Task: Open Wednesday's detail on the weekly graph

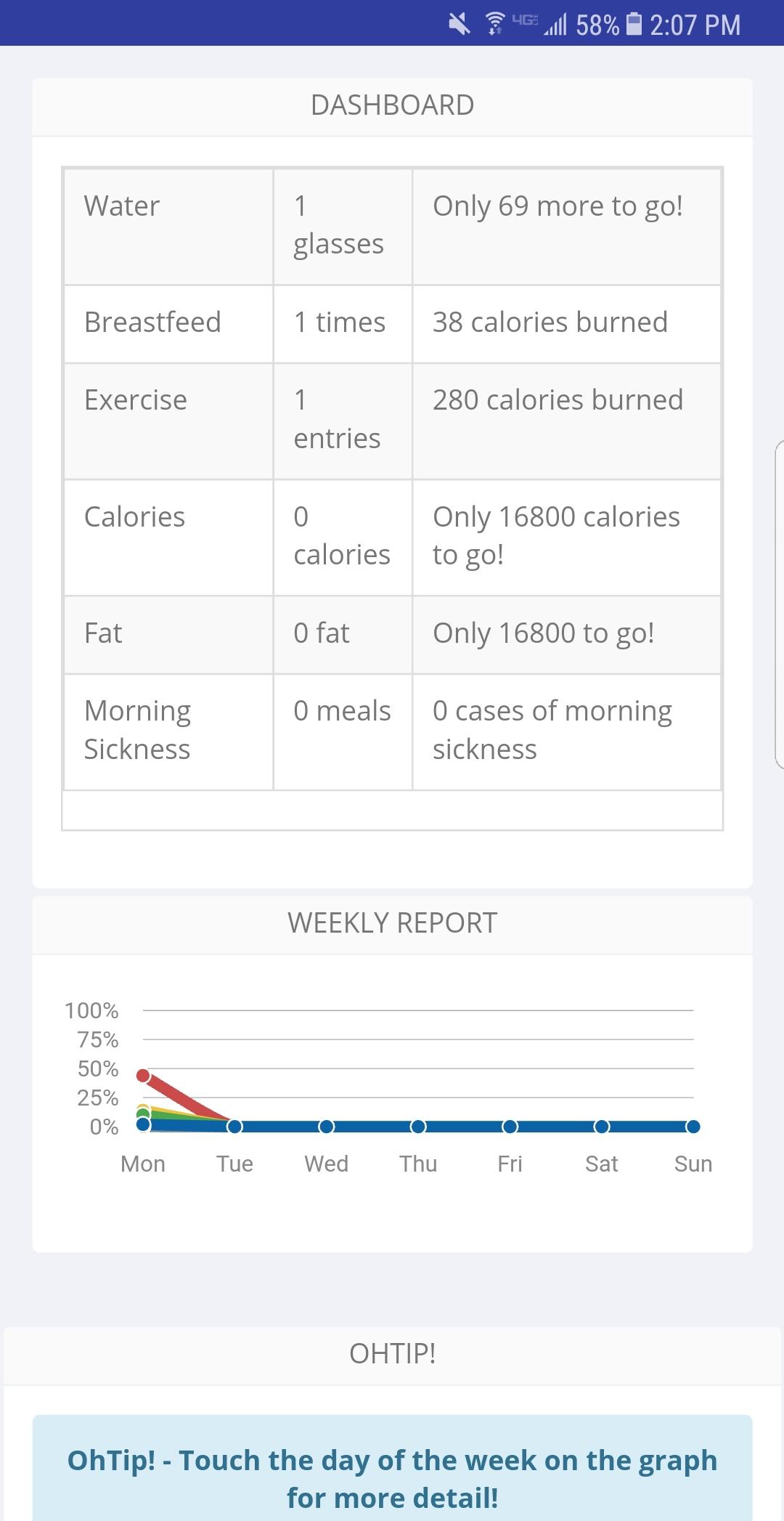Action: tap(327, 1127)
